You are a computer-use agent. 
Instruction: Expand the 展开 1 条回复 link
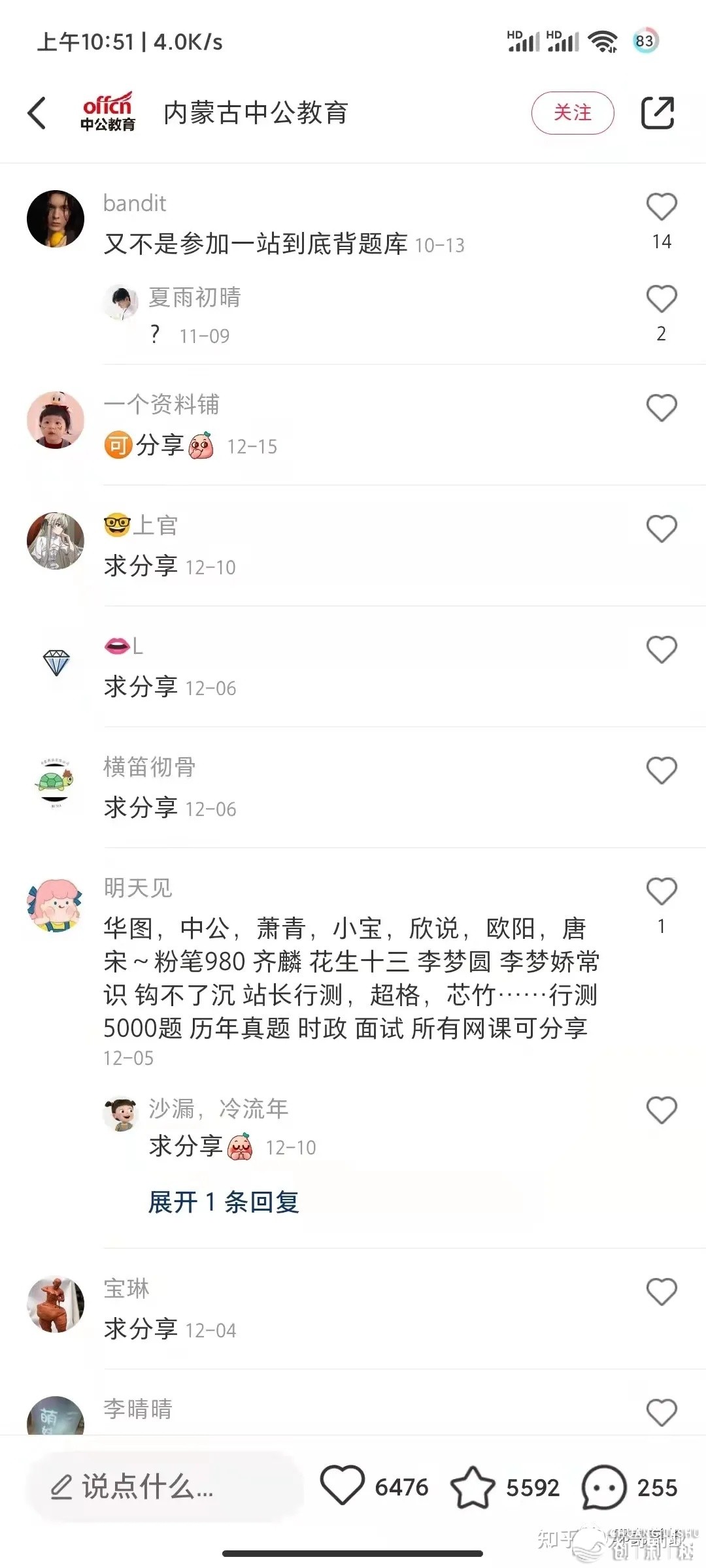point(224,1202)
